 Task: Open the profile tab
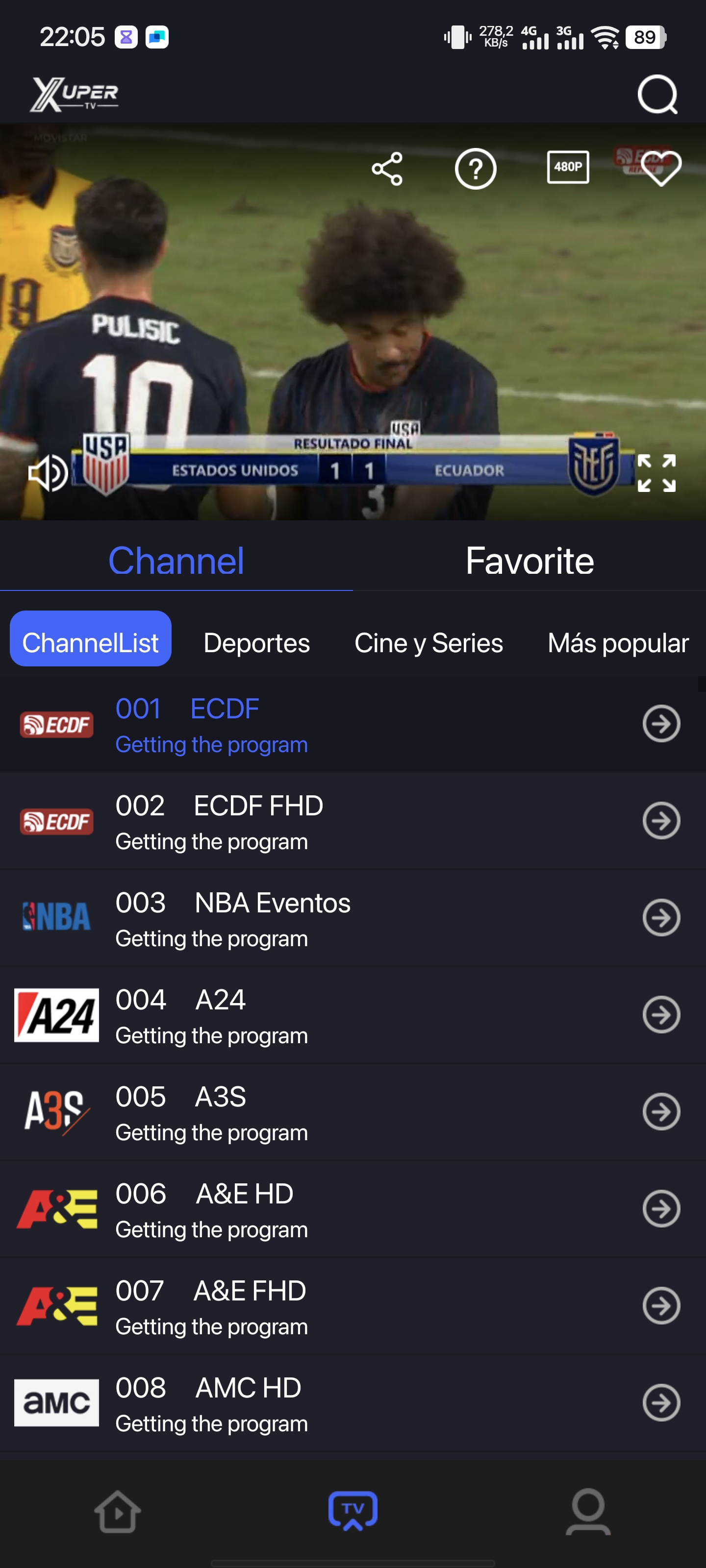point(588,1511)
